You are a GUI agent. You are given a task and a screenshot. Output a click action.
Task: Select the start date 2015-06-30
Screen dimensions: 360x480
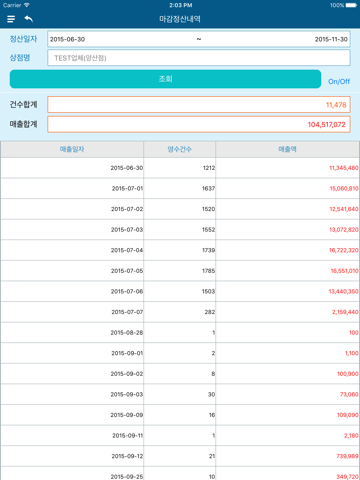point(67,39)
